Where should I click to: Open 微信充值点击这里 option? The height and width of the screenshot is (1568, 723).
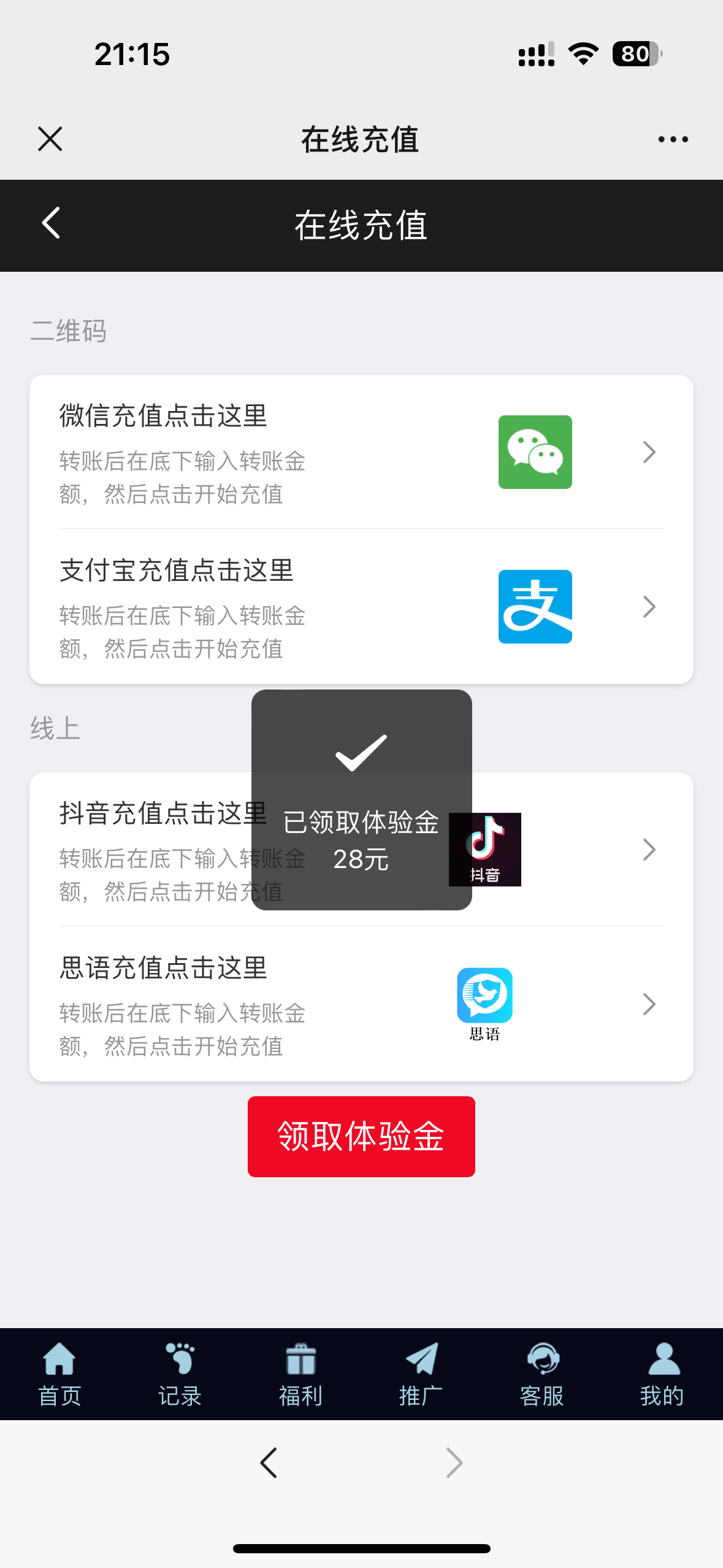click(361, 452)
